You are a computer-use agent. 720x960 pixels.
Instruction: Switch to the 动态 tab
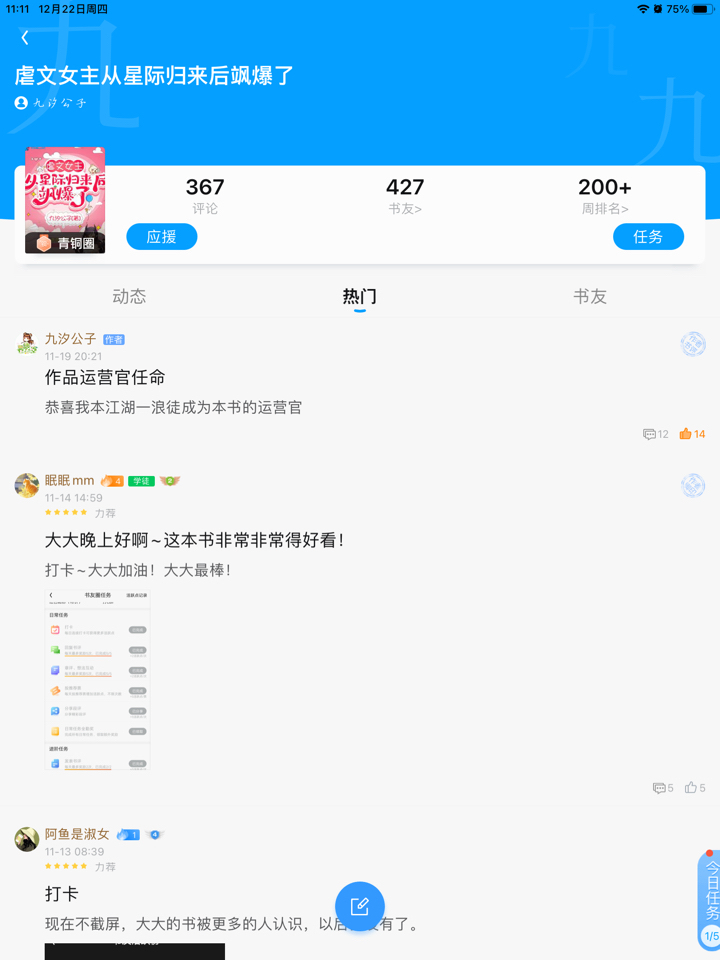129,297
